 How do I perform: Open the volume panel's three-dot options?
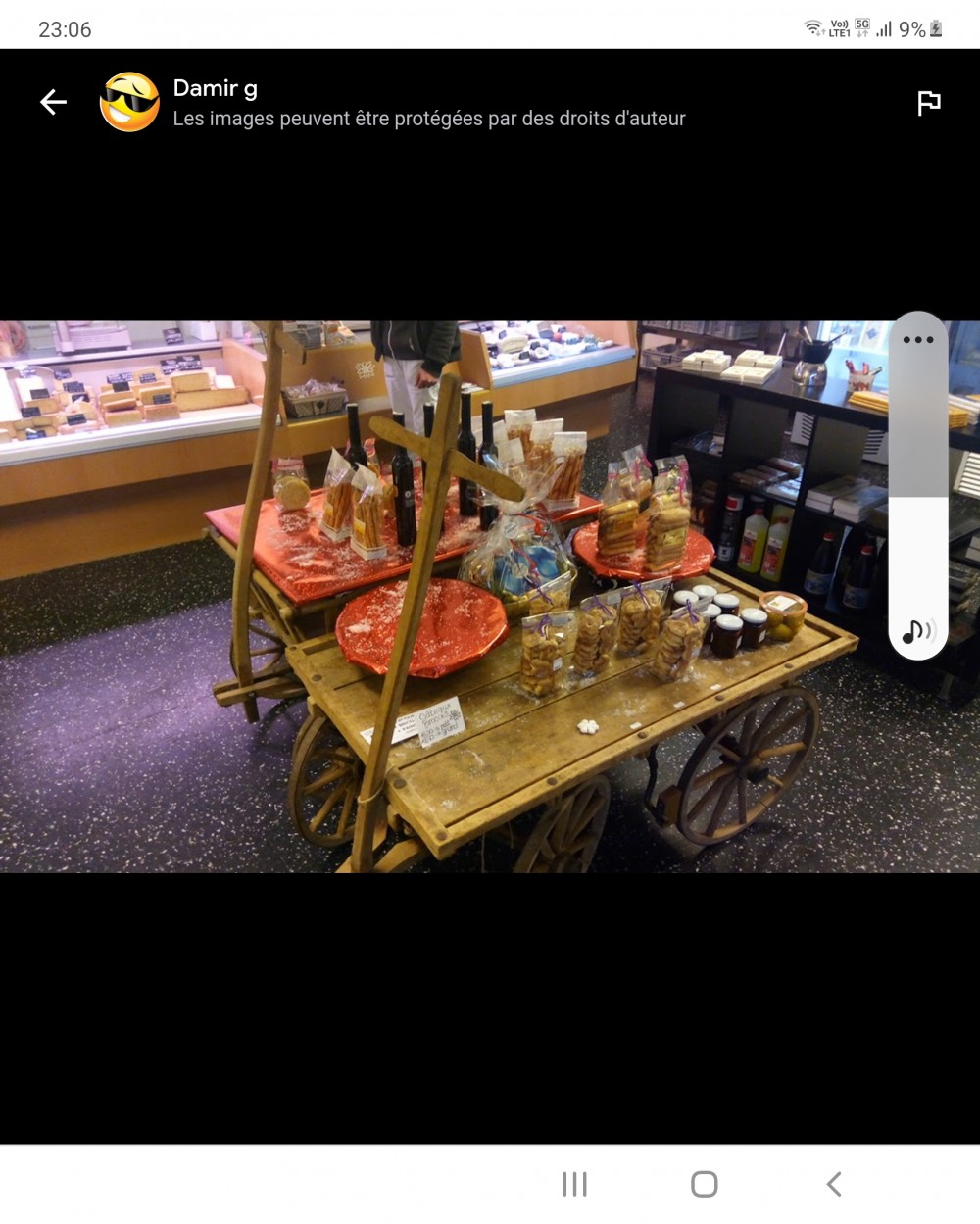(918, 340)
